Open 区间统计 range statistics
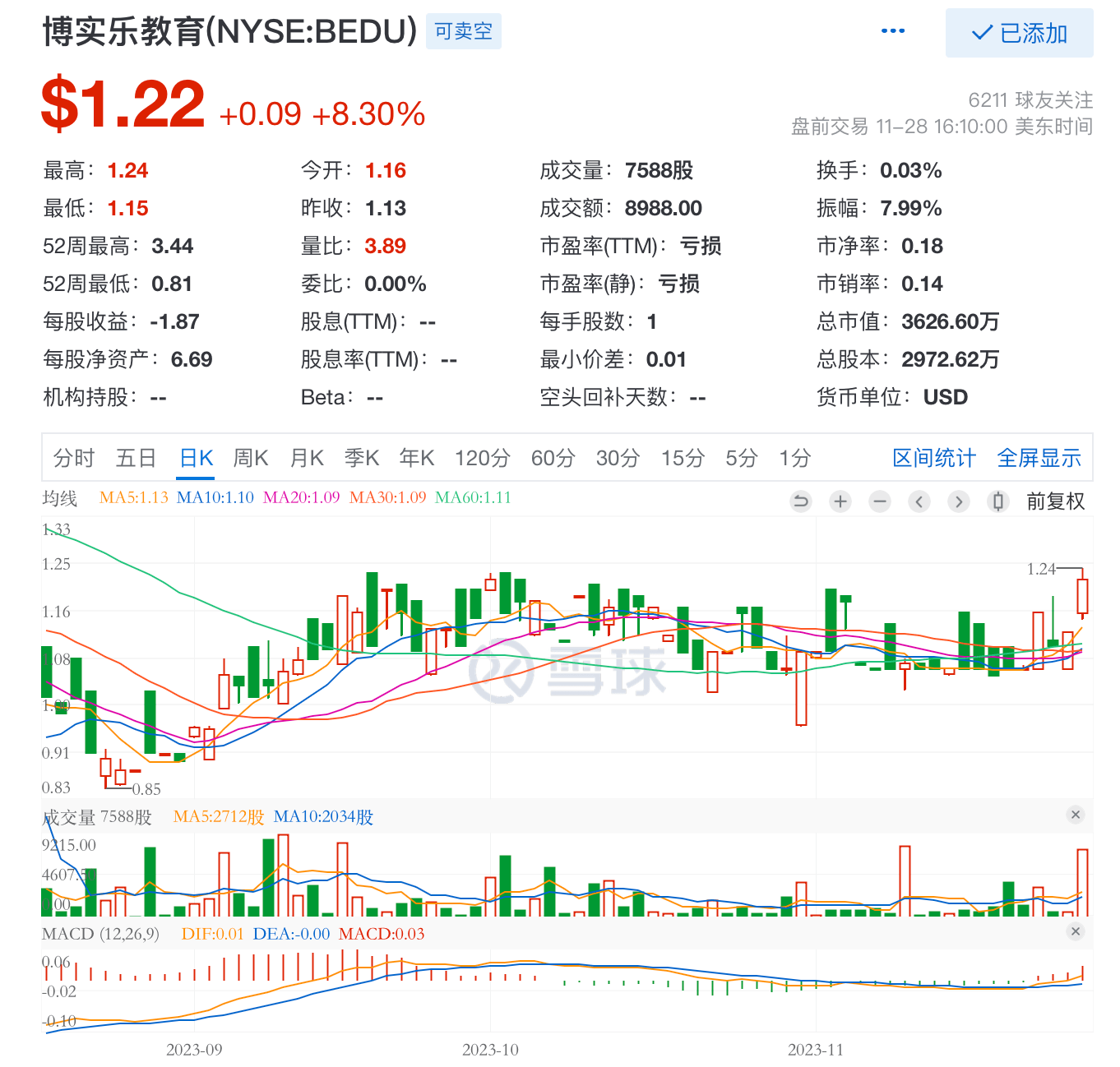The height and width of the screenshot is (1067, 1120). [x=934, y=458]
